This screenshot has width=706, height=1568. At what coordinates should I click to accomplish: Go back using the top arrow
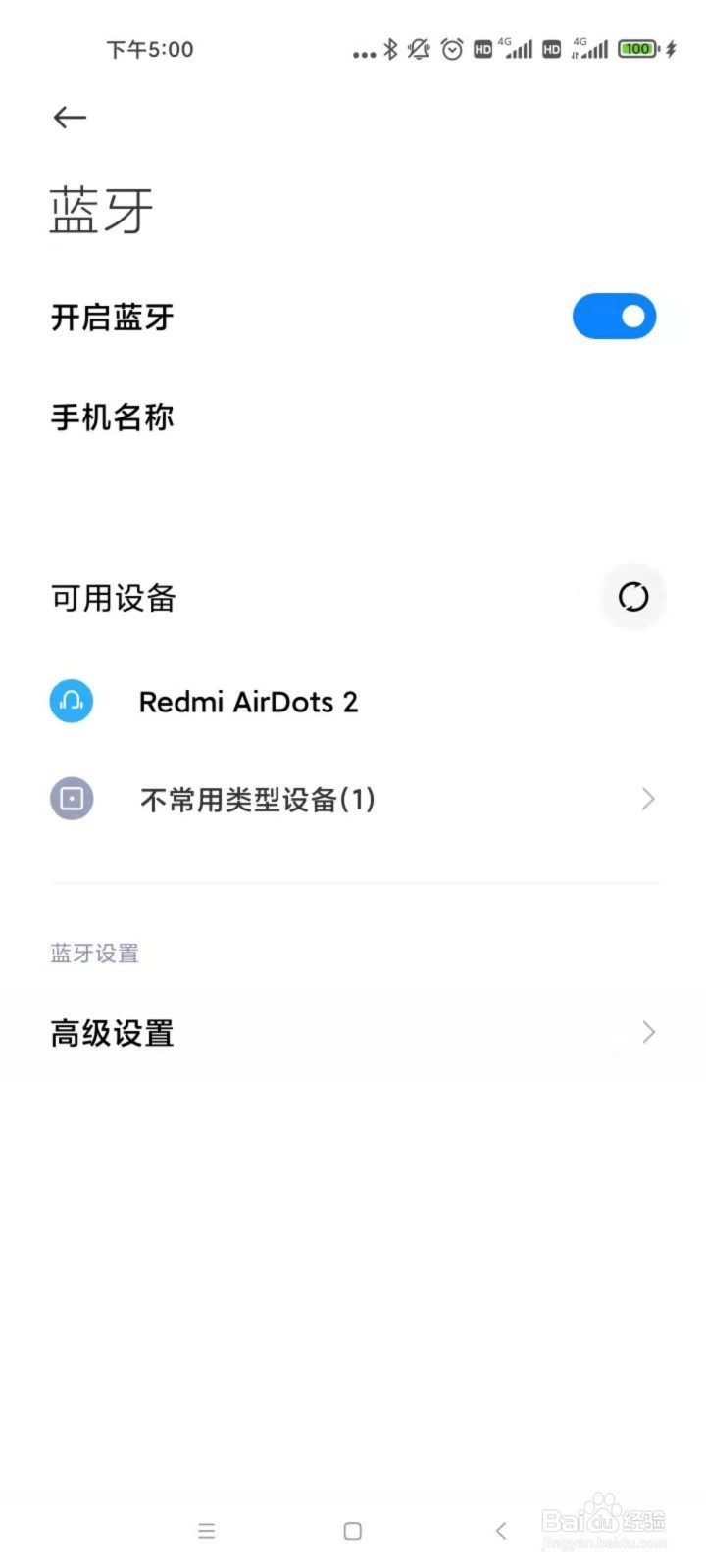pyautogui.click(x=70, y=118)
